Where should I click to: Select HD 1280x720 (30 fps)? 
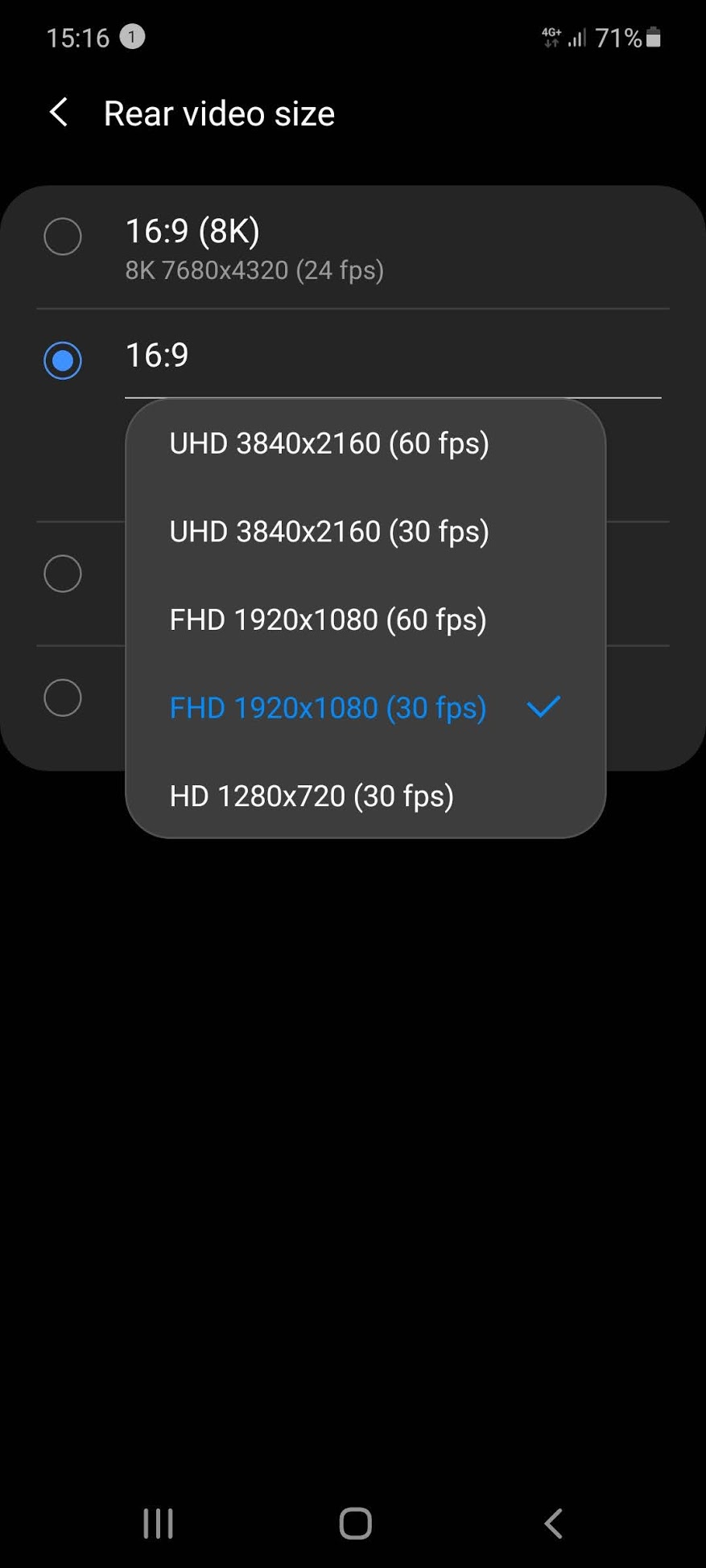click(365, 796)
